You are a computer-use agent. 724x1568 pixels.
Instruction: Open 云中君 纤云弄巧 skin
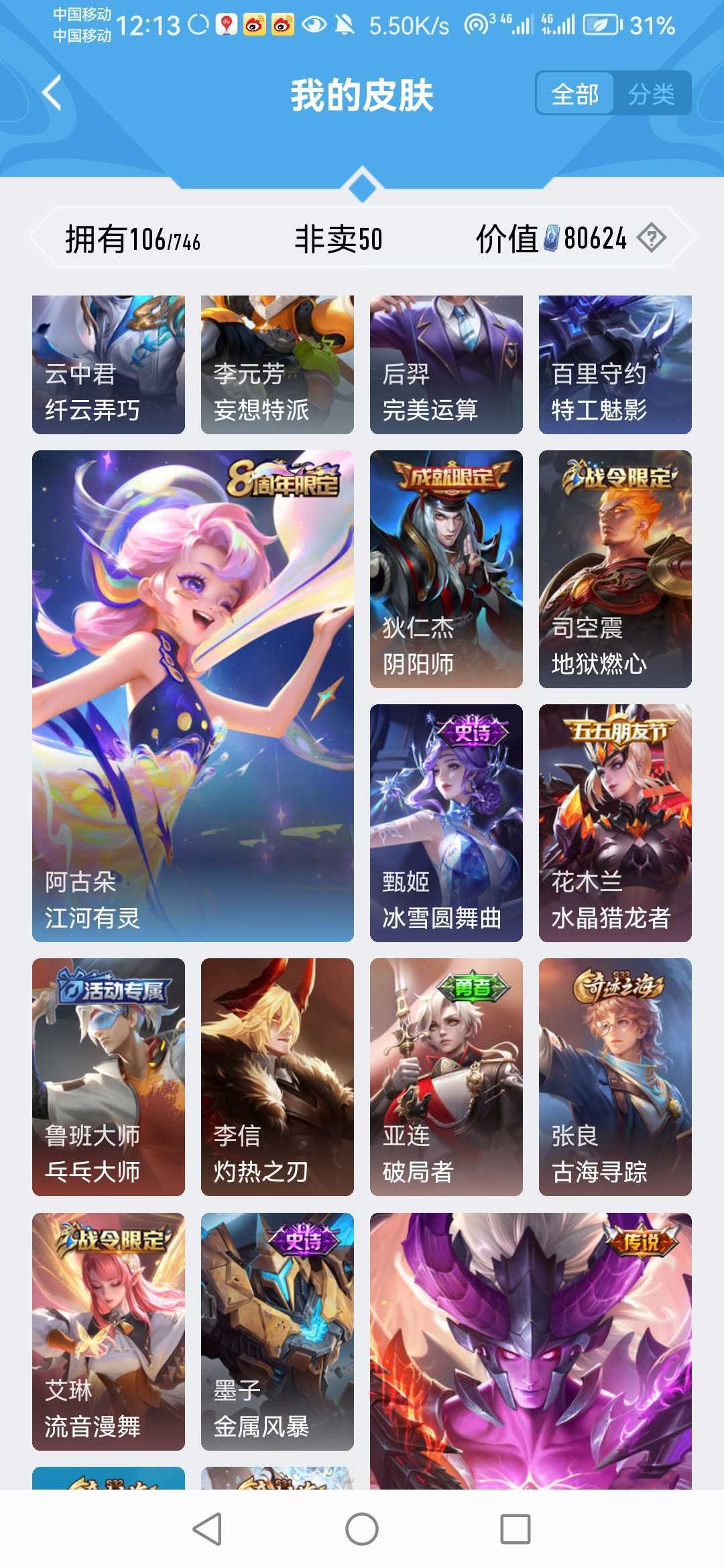point(109,365)
